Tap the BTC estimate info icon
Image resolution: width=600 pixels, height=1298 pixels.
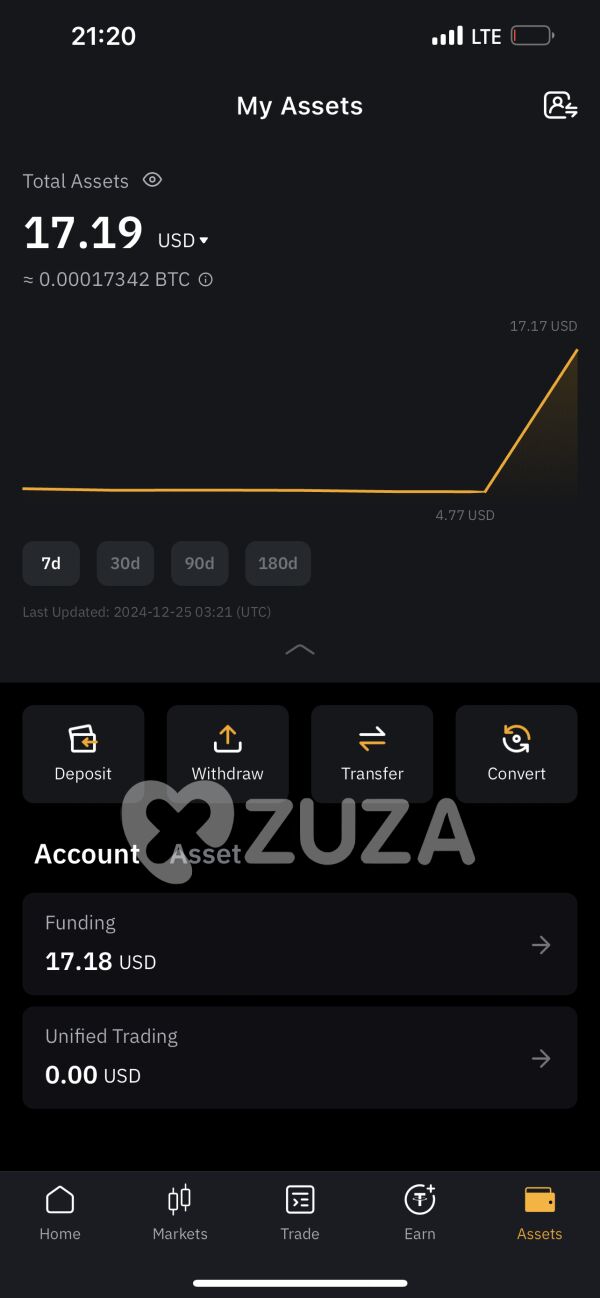tap(206, 280)
